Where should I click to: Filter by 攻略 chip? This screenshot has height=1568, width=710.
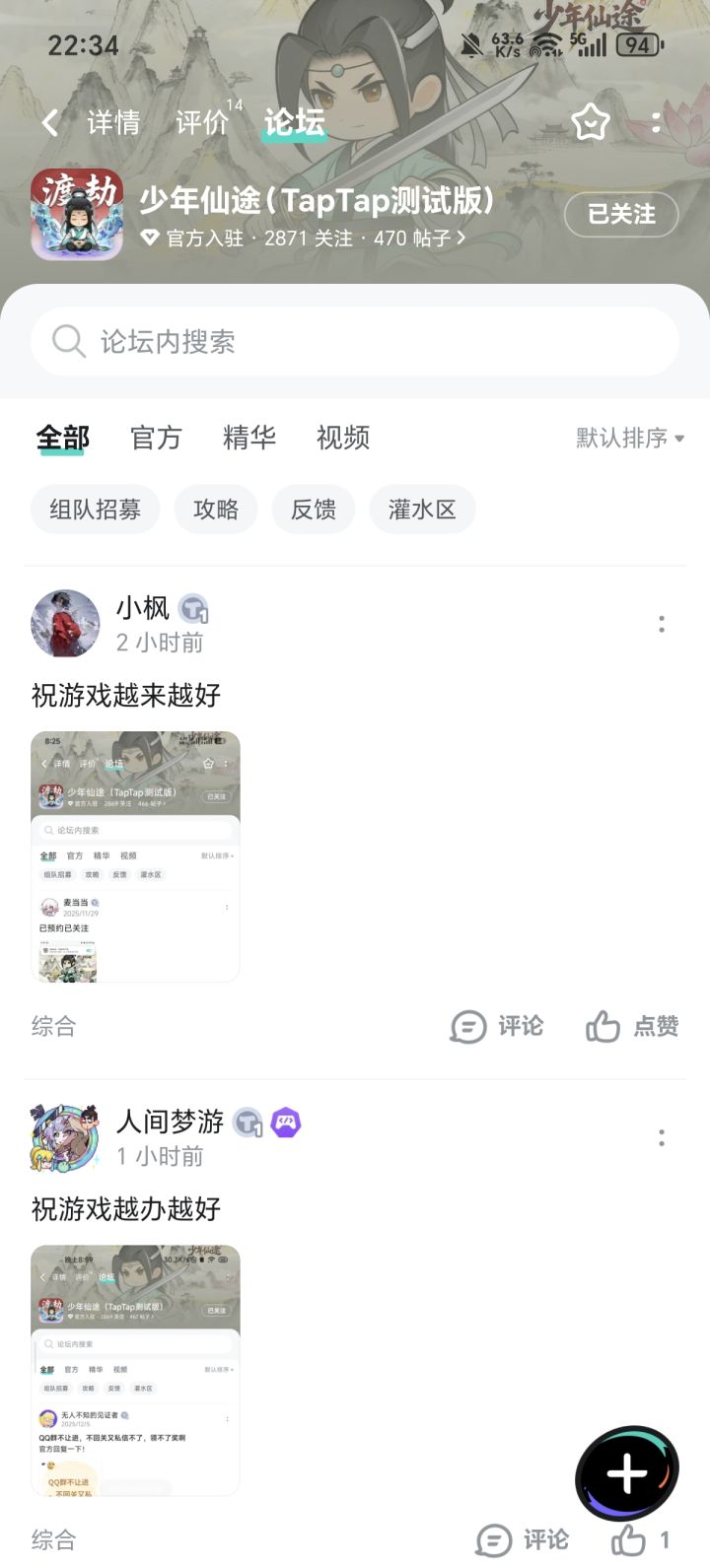[x=216, y=510]
